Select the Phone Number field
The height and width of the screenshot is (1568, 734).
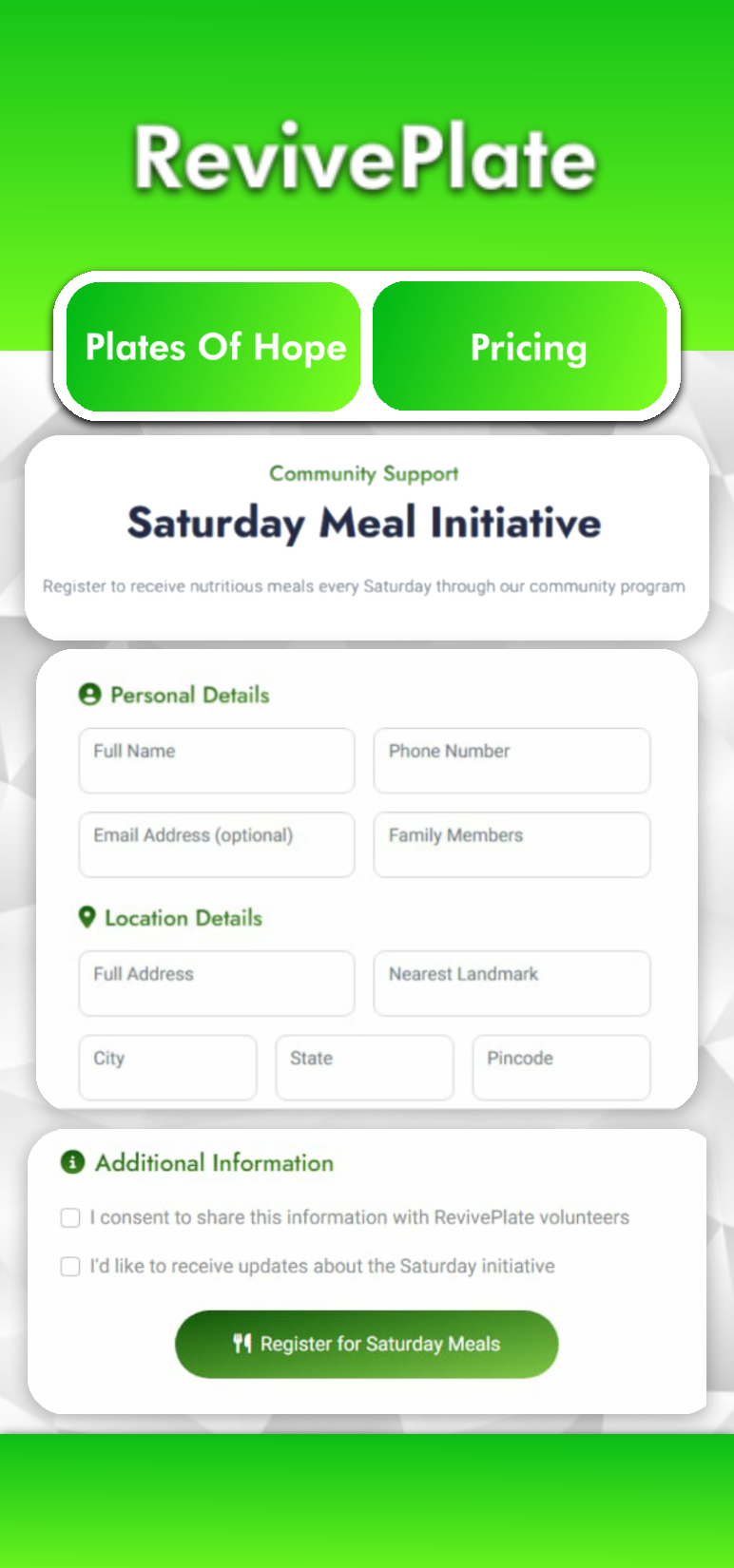pyautogui.click(x=512, y=760)
